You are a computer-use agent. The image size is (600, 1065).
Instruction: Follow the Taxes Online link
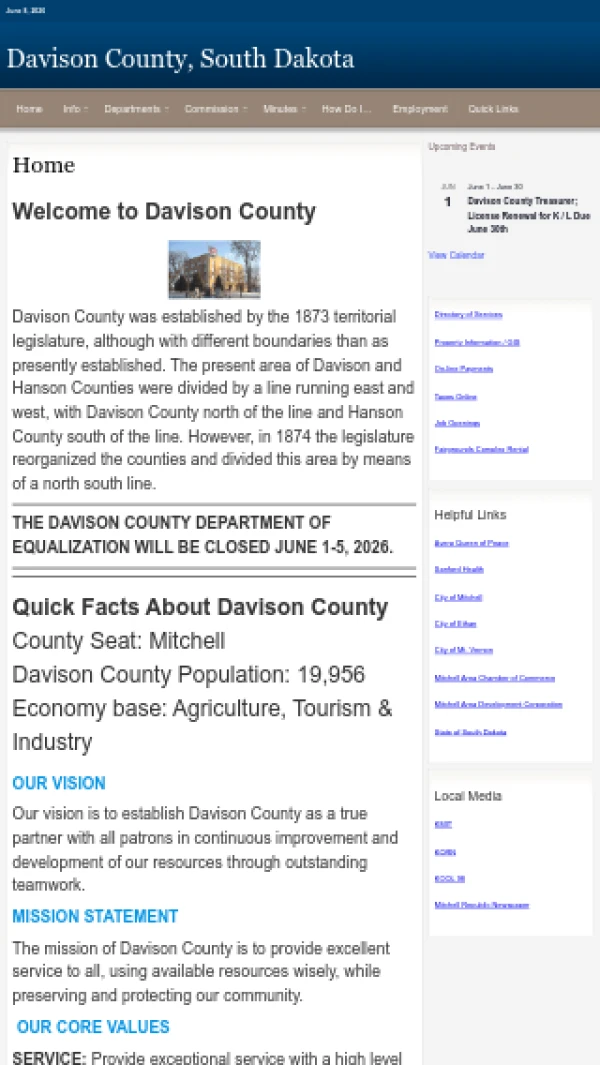pyautogui.click(x=455, y=397)
